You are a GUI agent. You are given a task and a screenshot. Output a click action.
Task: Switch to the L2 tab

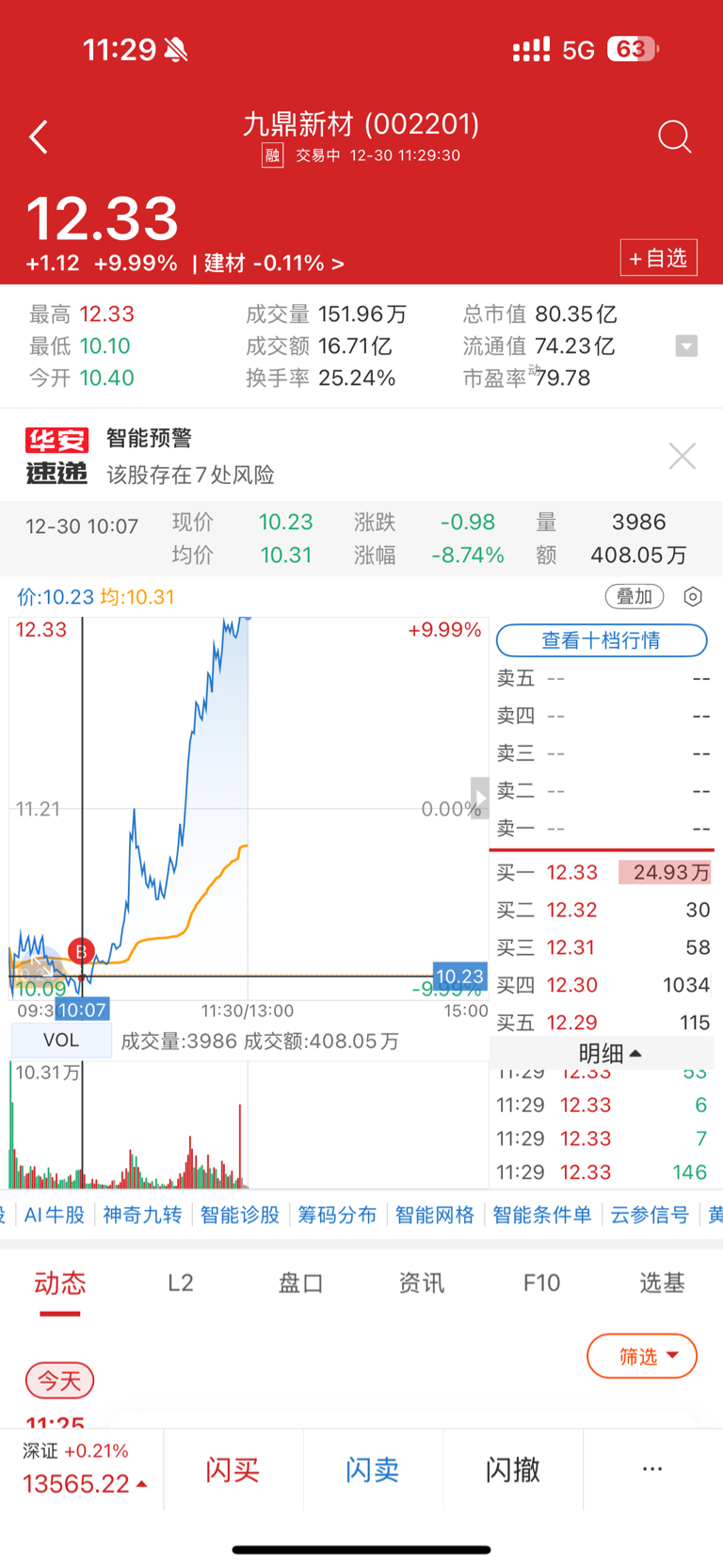[180, 1283]
